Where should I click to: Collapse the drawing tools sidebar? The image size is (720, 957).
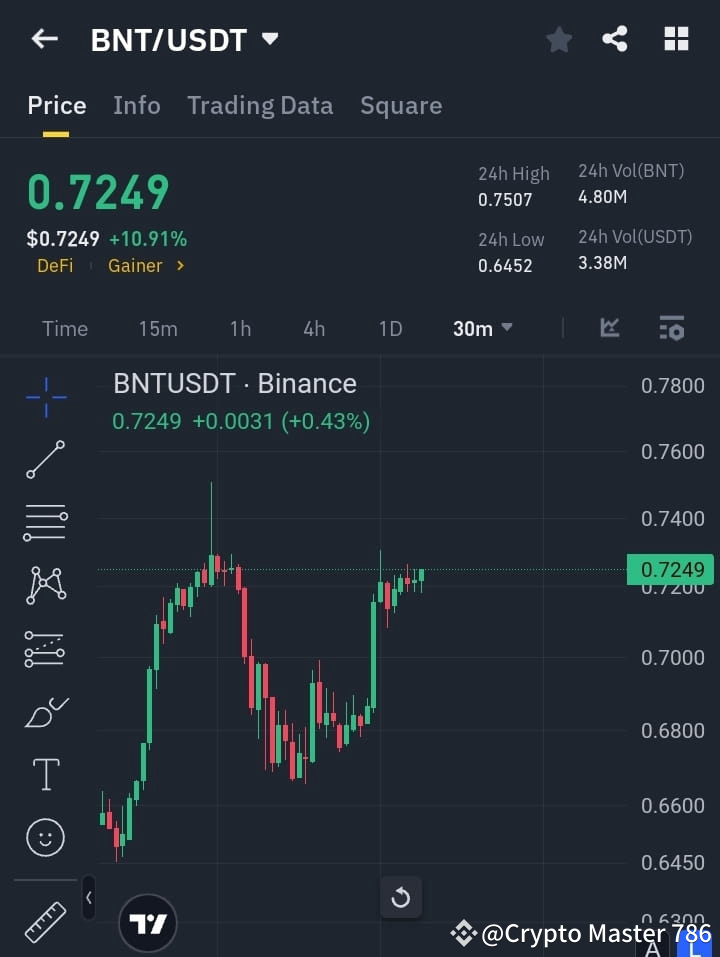88,898
